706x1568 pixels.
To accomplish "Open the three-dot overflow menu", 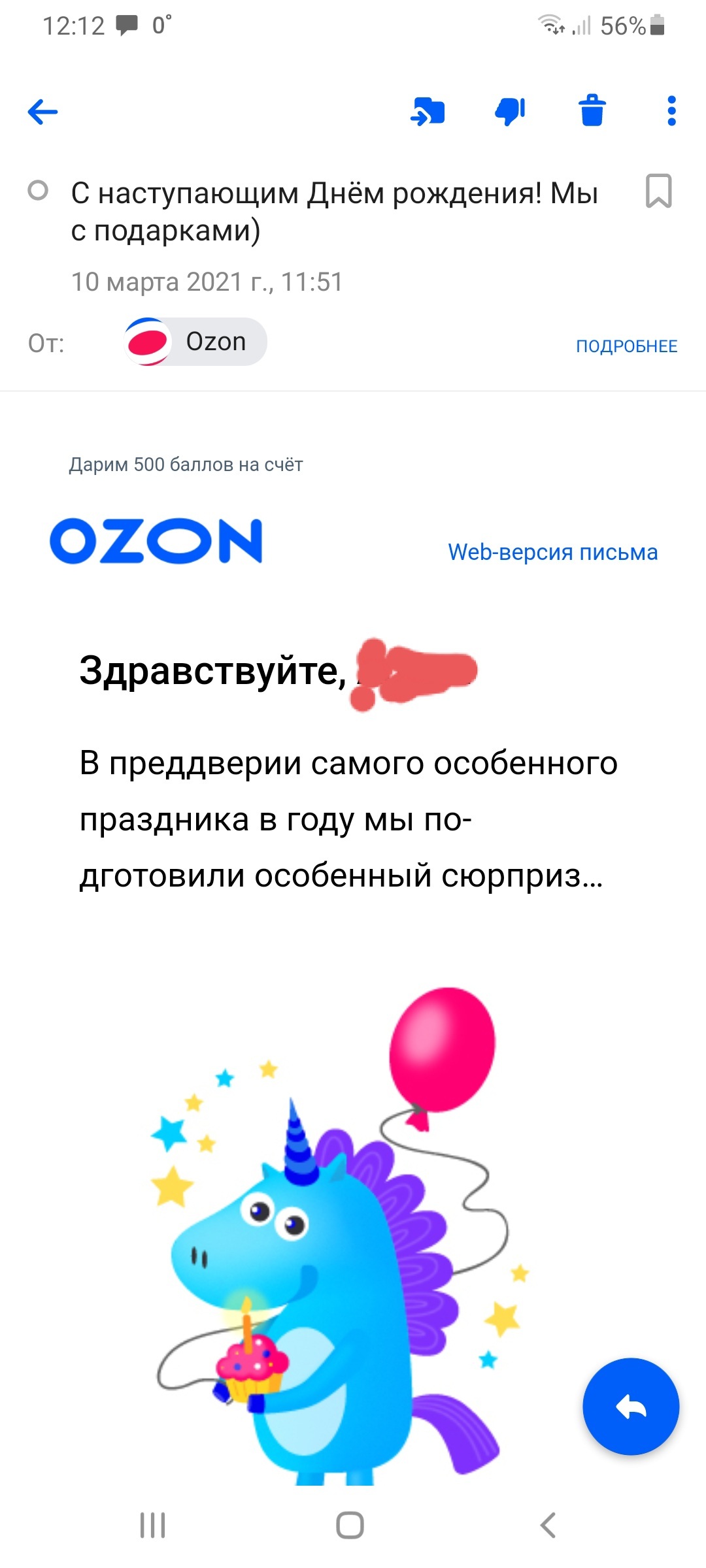I will pyautogui.click(x=671, y=111).
